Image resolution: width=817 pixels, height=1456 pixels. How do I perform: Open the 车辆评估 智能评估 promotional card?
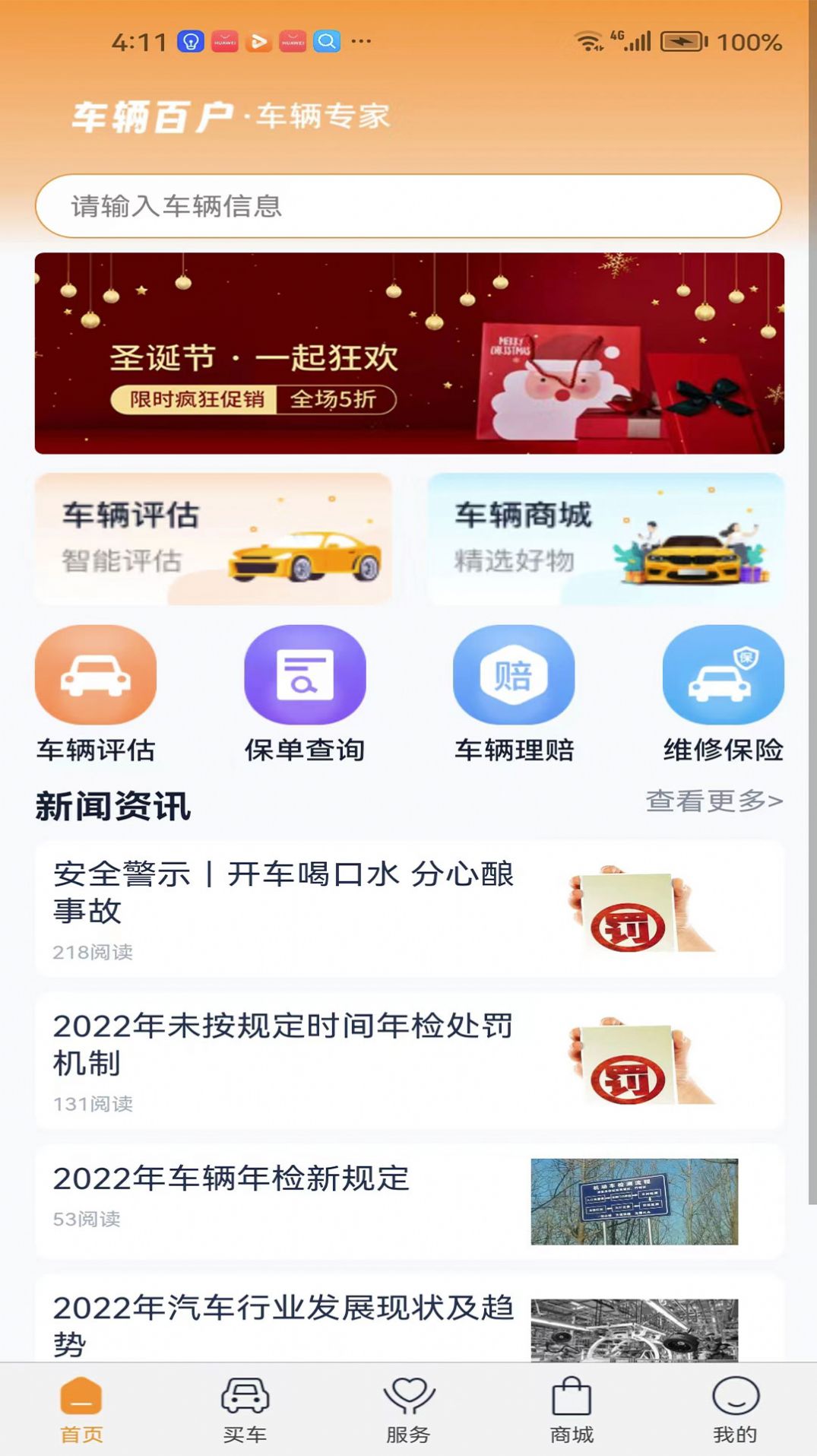point(213,538)
